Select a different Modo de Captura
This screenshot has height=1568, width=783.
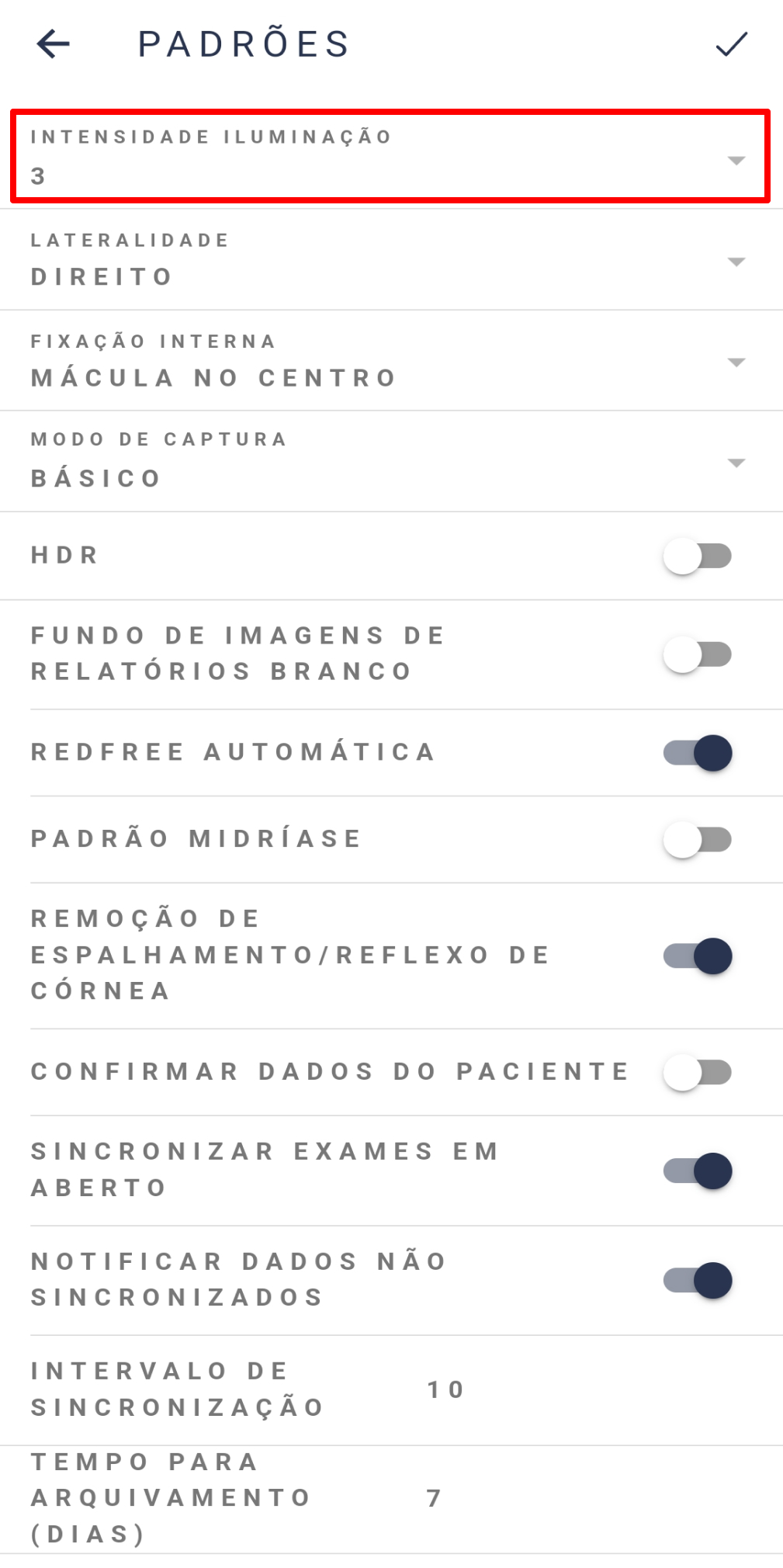391,462
